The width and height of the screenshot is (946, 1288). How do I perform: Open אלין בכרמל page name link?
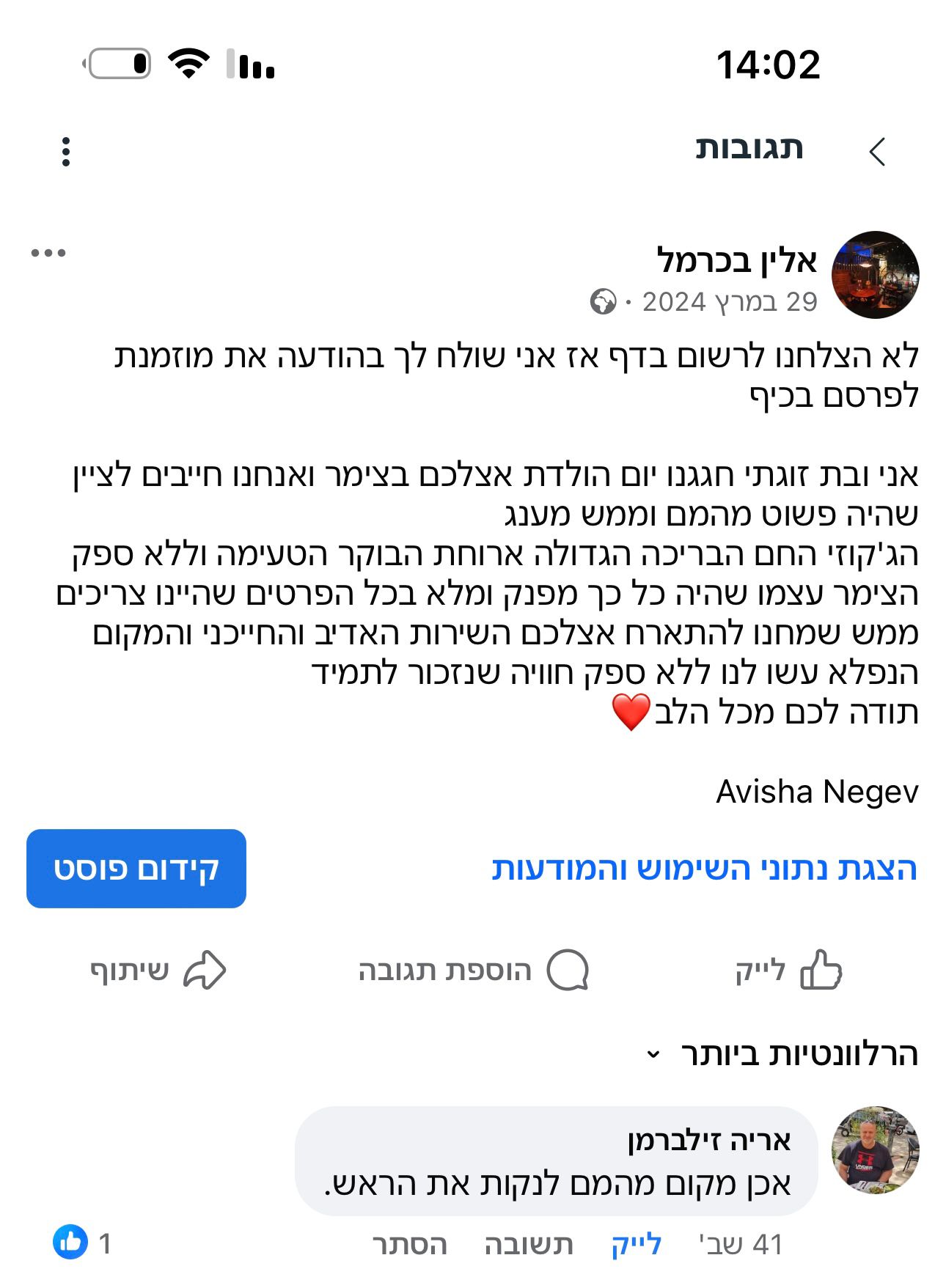736,260
